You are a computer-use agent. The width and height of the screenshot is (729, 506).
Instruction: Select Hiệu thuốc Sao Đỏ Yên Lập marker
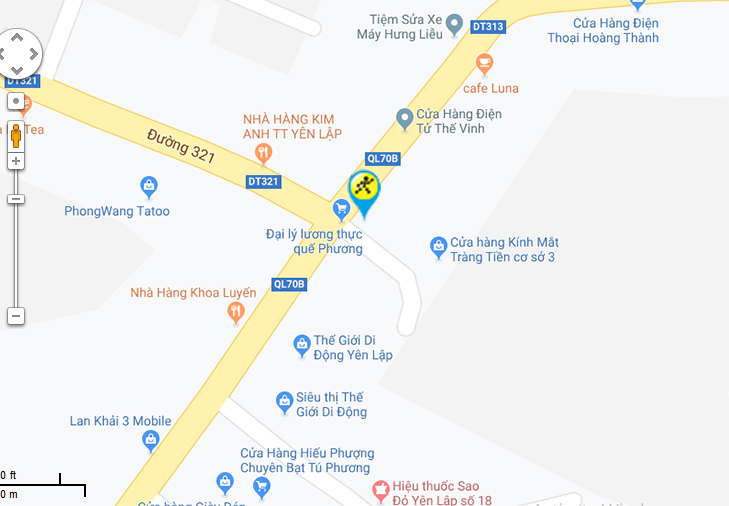tap(380, 491)
